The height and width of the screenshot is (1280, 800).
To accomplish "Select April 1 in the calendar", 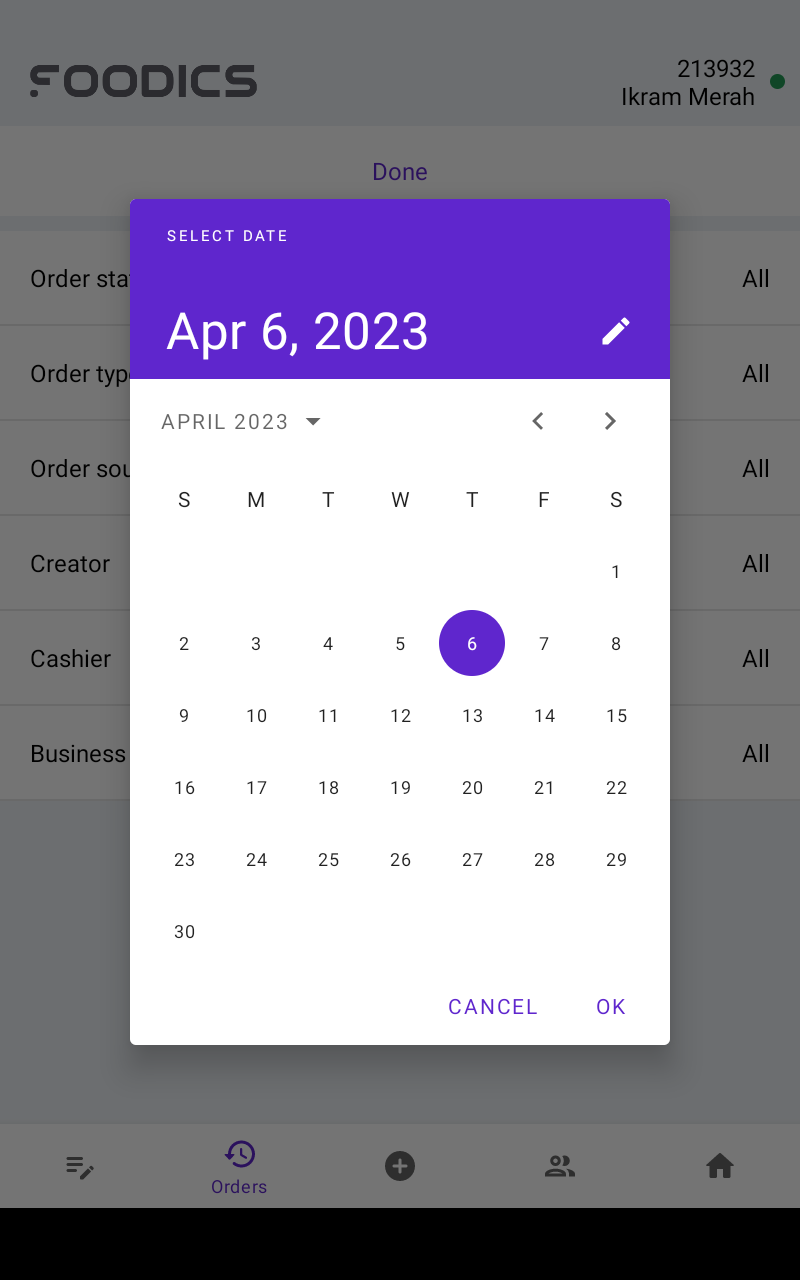I will click(616, 572).
